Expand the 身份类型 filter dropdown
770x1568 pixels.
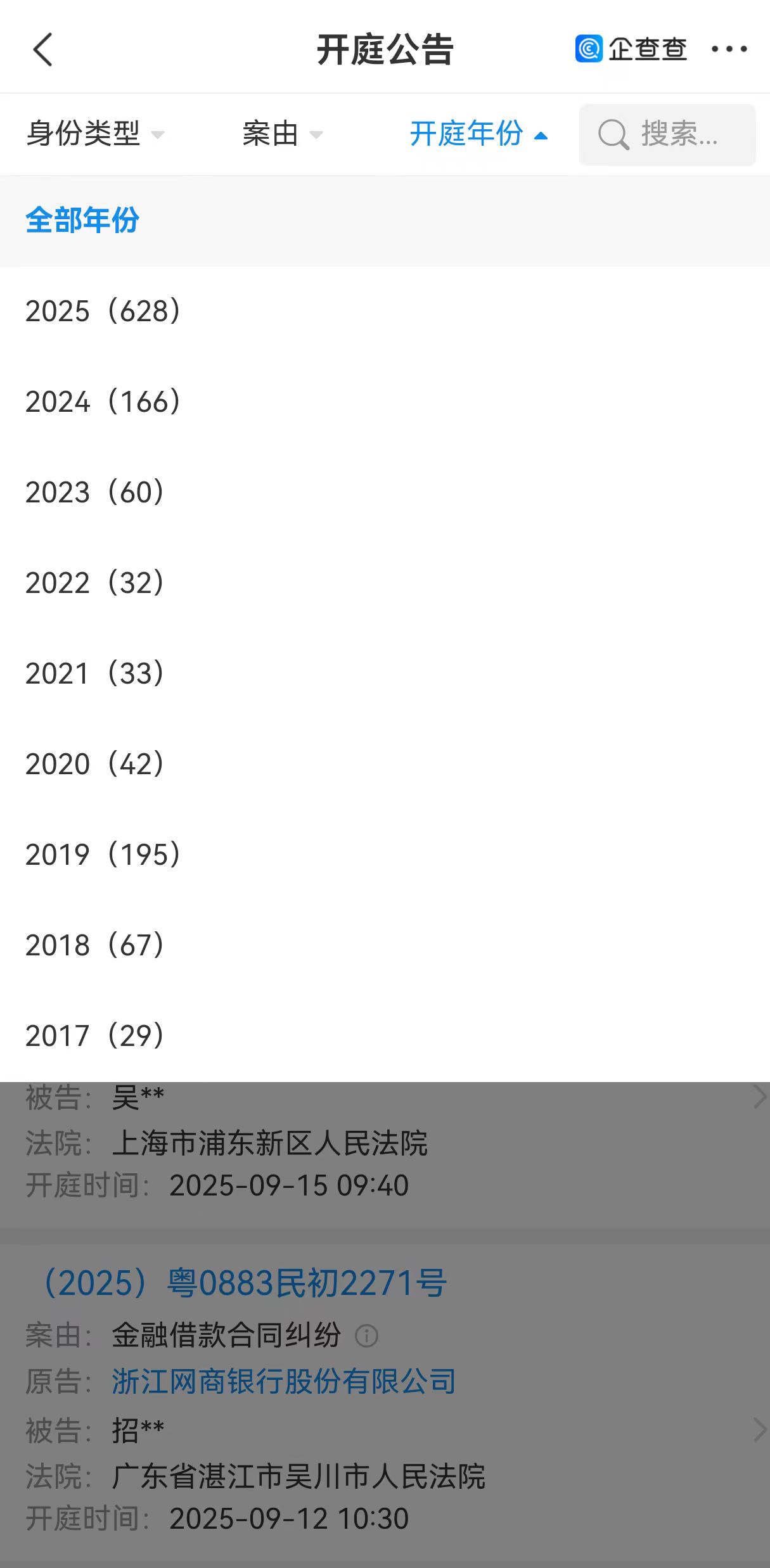coord(95,134)
